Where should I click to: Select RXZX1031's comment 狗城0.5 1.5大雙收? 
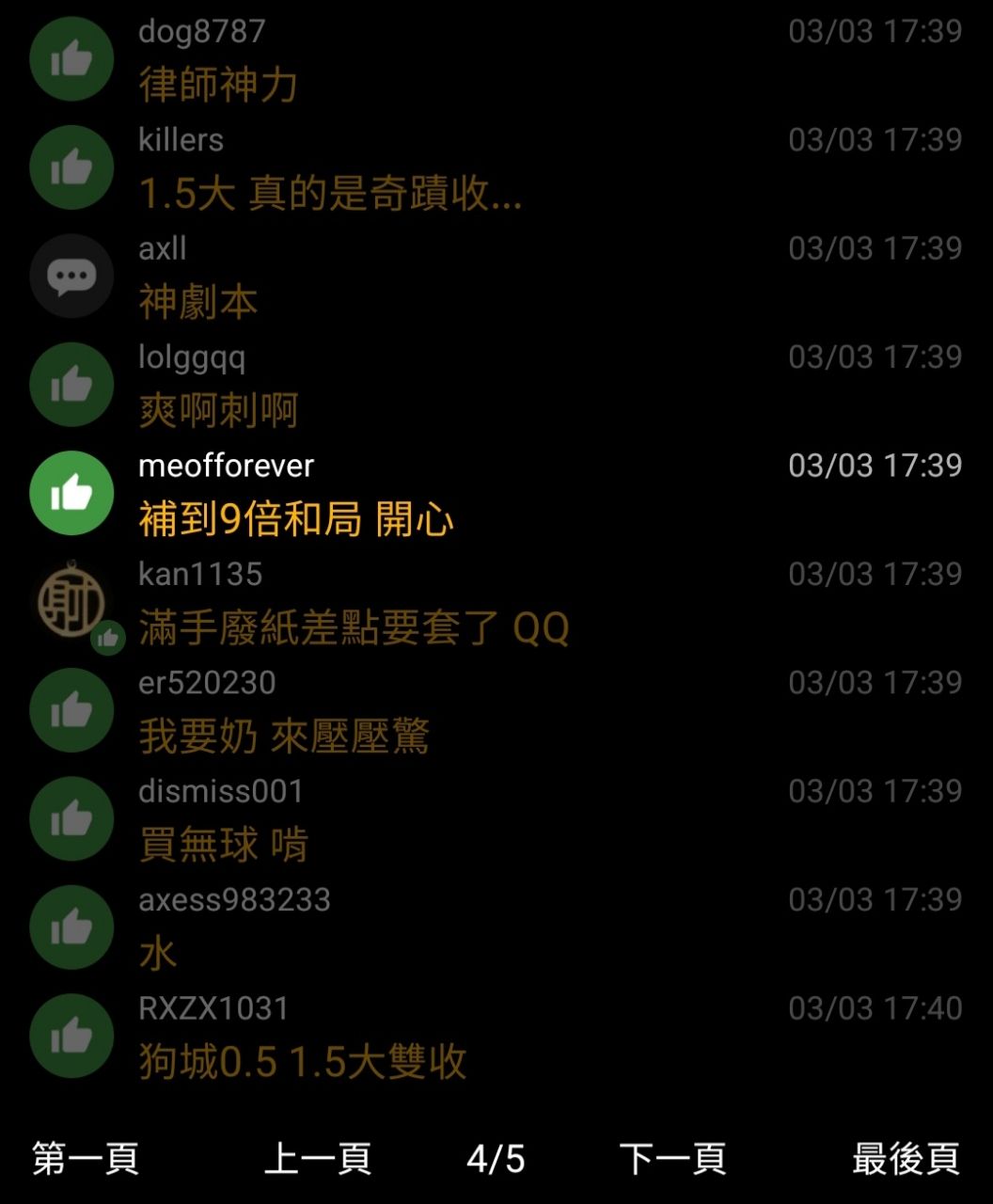(303, 1062)
